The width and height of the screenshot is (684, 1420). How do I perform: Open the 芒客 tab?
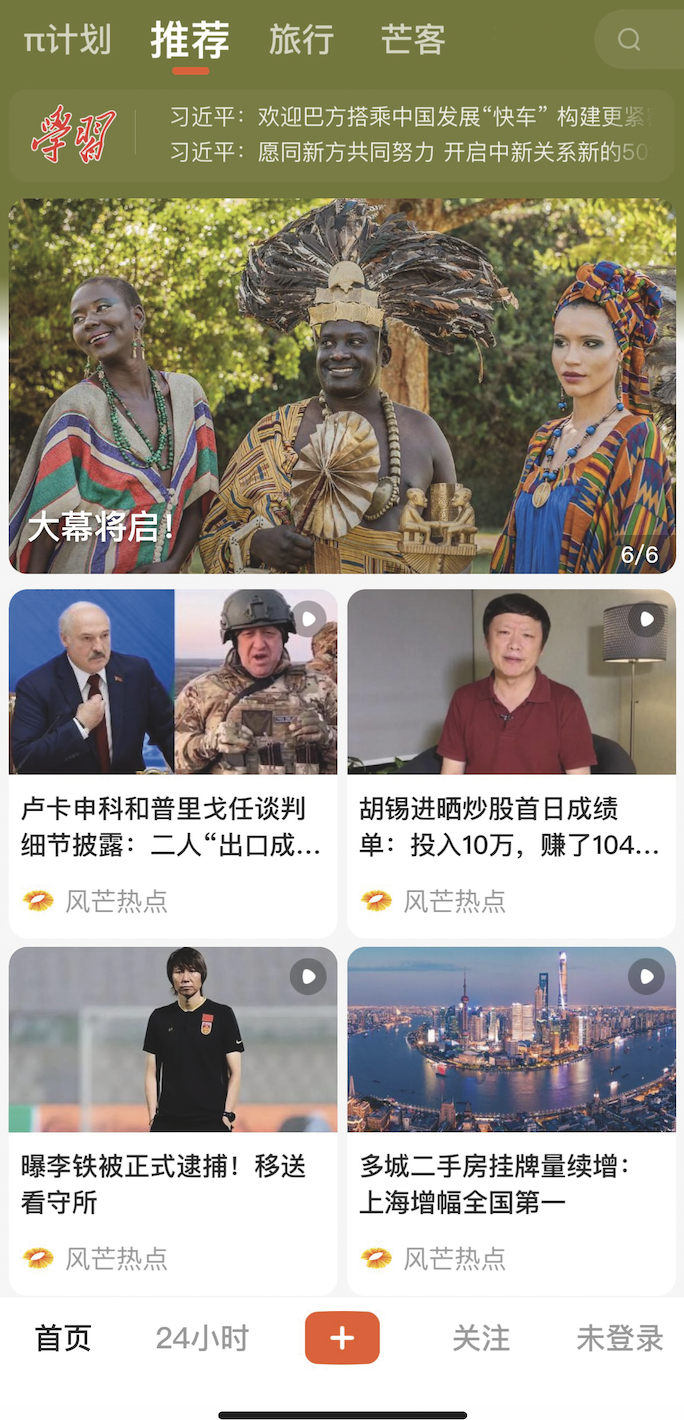coord(413,40)
